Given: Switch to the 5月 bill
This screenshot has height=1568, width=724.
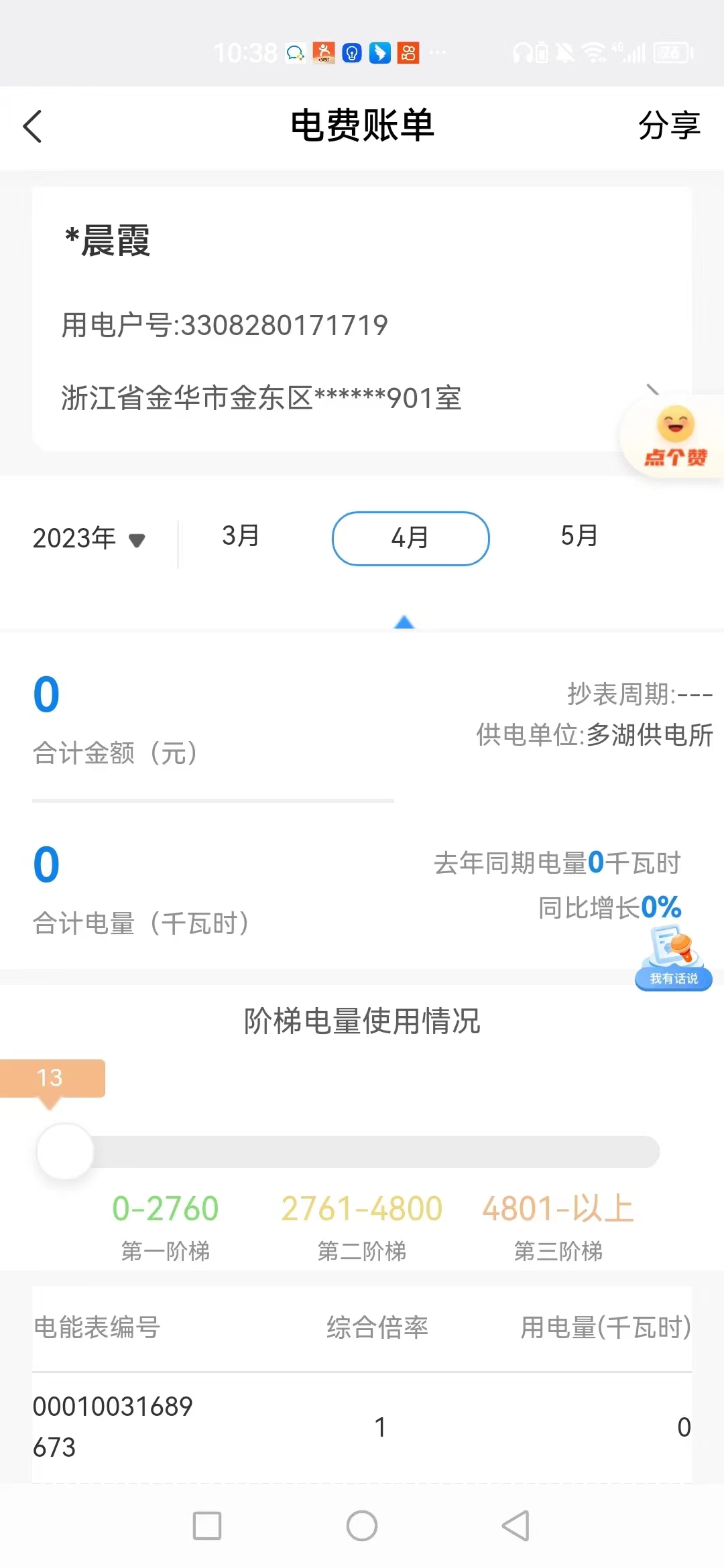Looking at the screenshot, I should point(579,536).
